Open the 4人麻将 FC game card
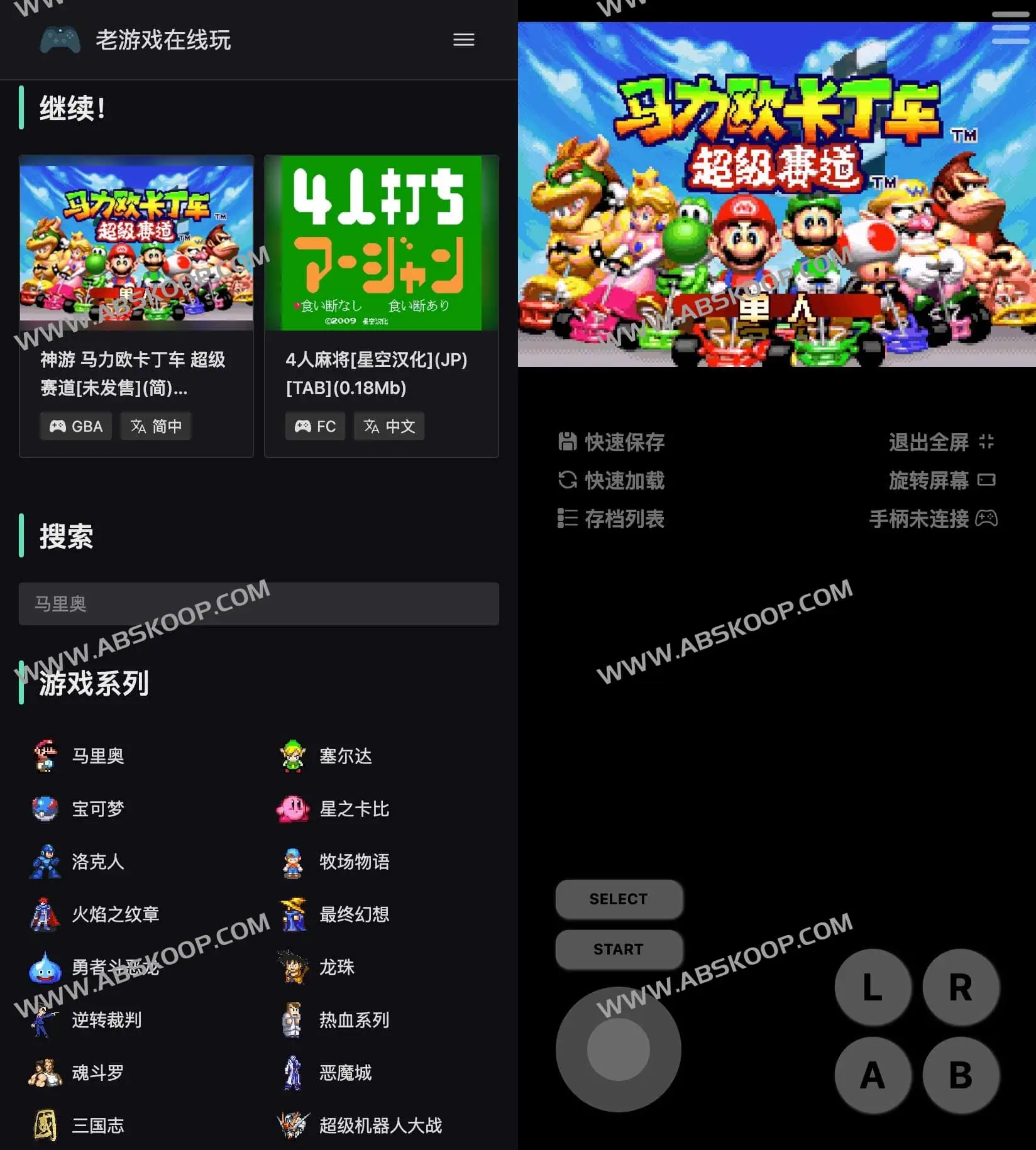This screenshot has width=1036, height=1150. (381, 305)
